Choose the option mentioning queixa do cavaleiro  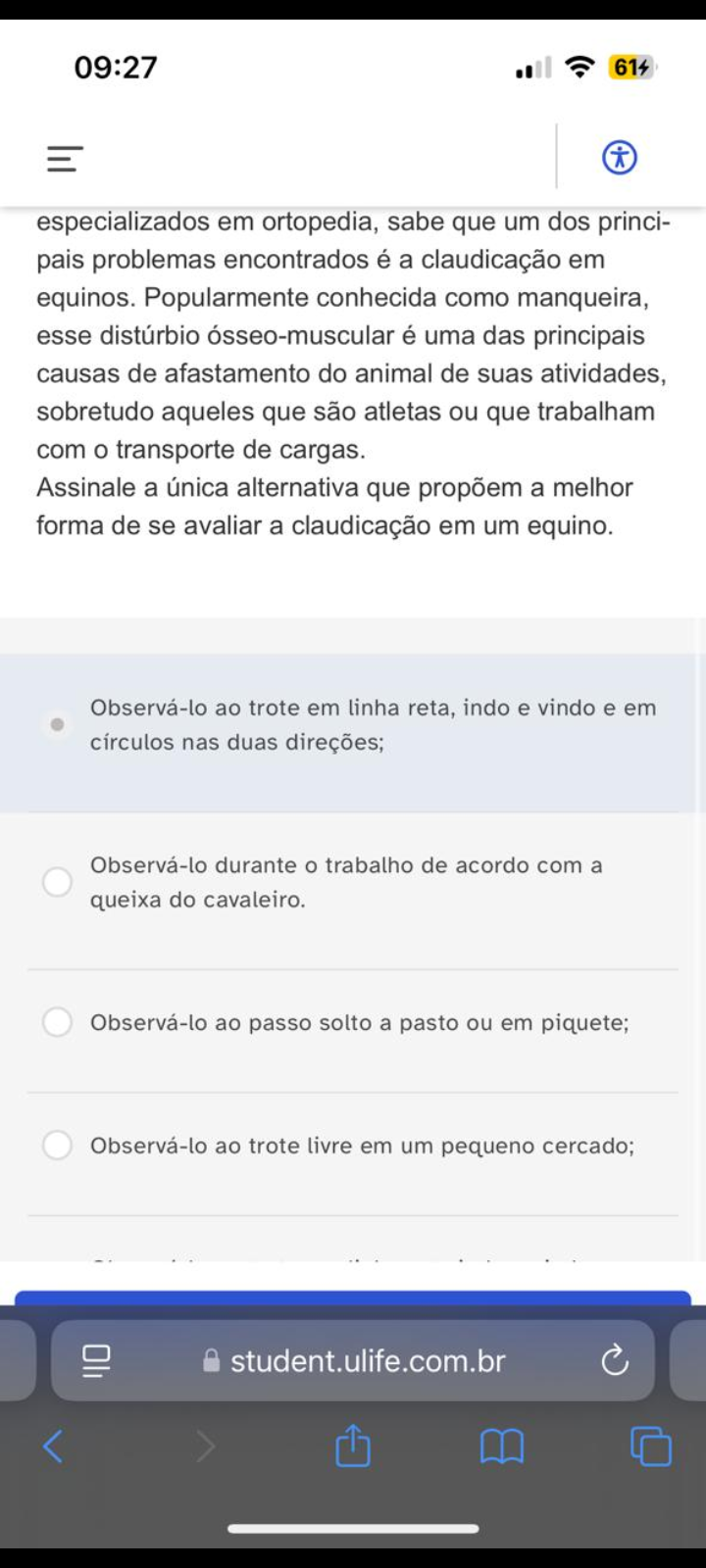tap(58, 882)
